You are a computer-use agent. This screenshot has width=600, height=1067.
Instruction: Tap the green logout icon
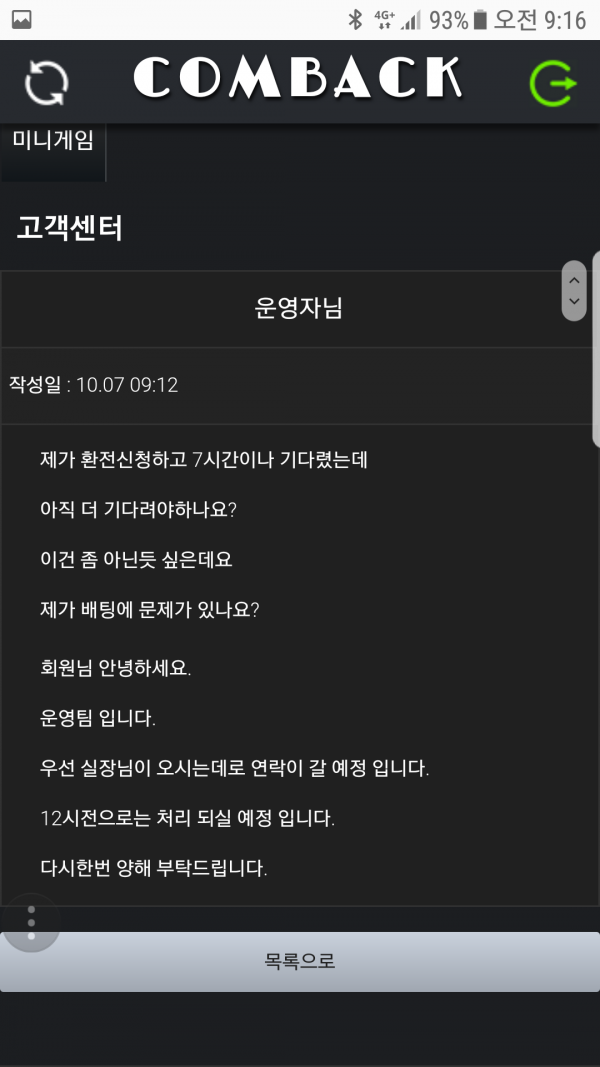pyautogui.click(x=553, y=83)
